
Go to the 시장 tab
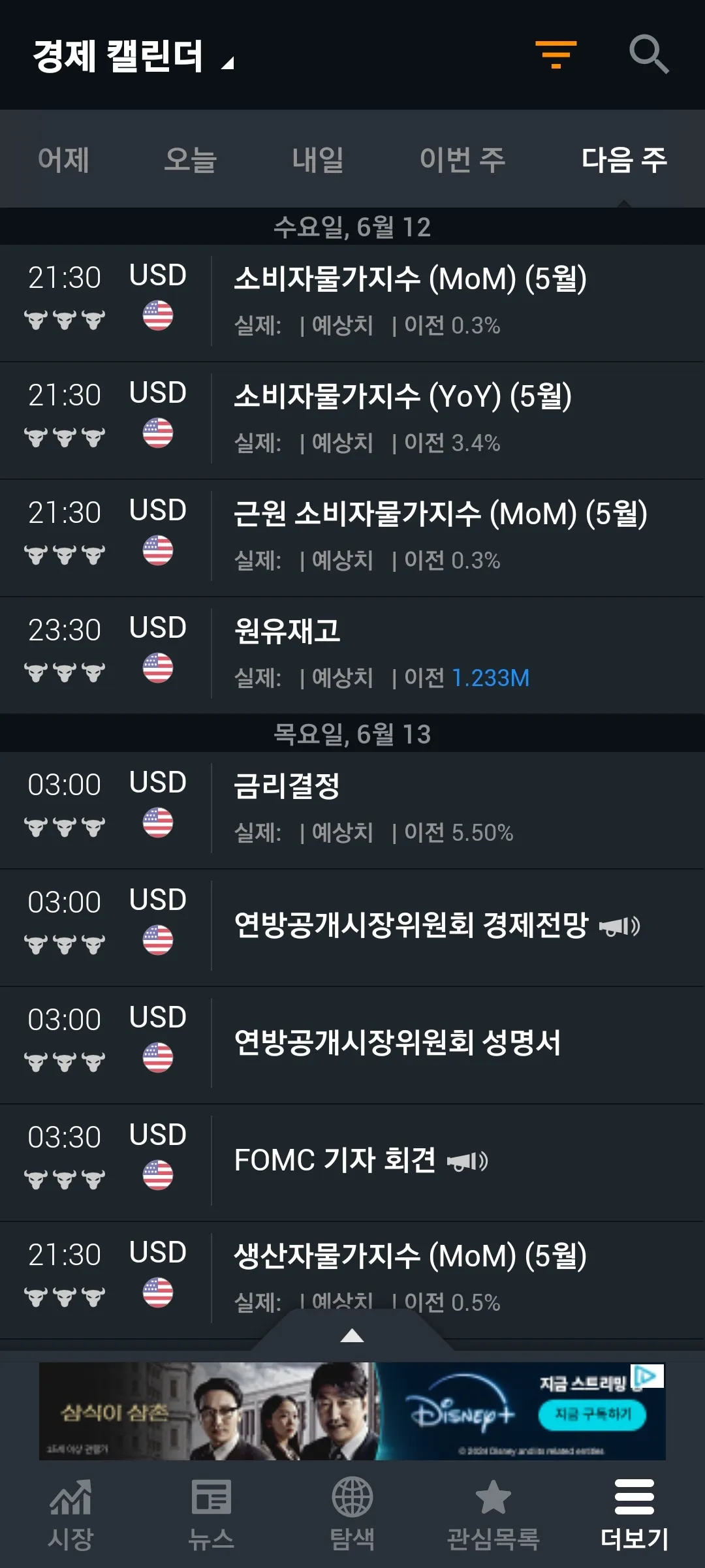coord(70,1514)
